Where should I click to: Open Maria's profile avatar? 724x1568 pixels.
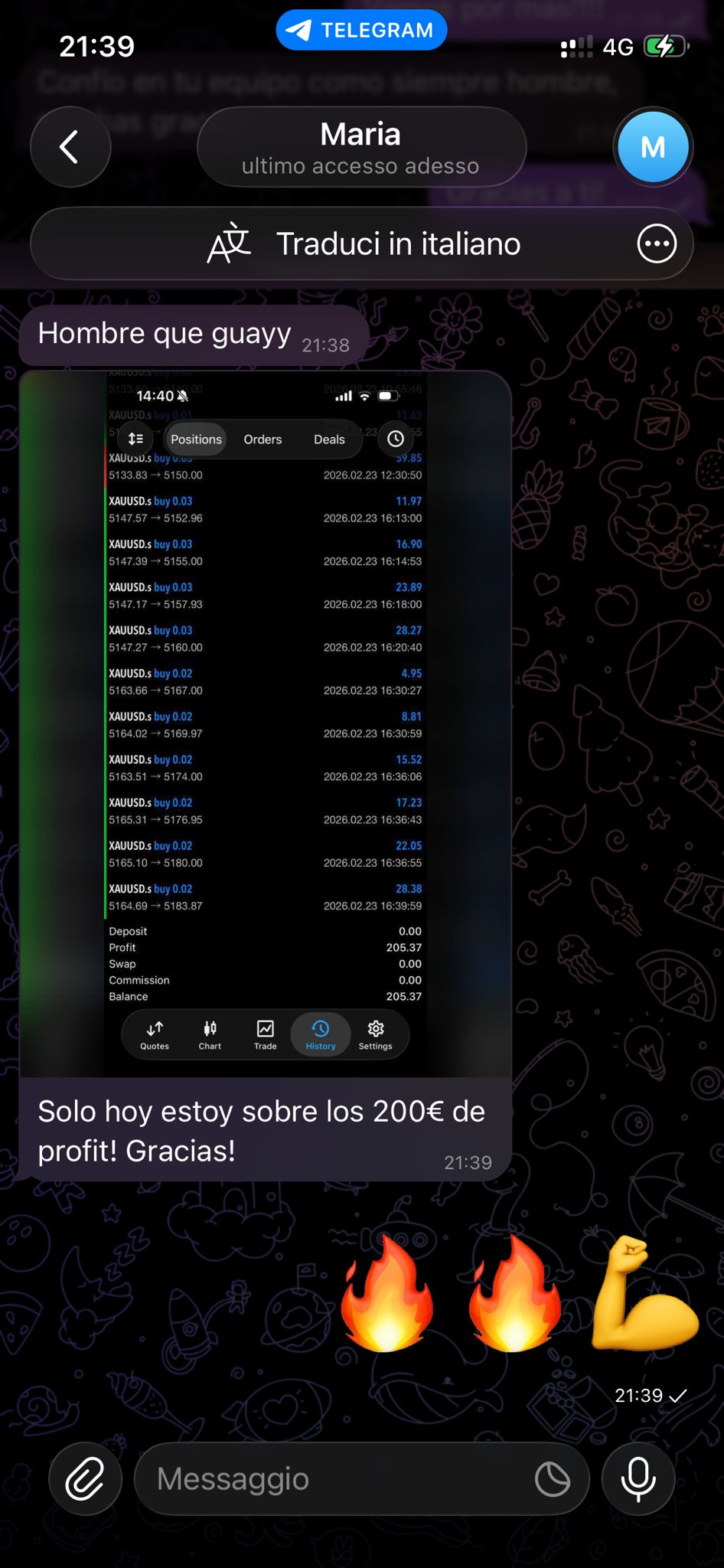click(x=652, y=147)
